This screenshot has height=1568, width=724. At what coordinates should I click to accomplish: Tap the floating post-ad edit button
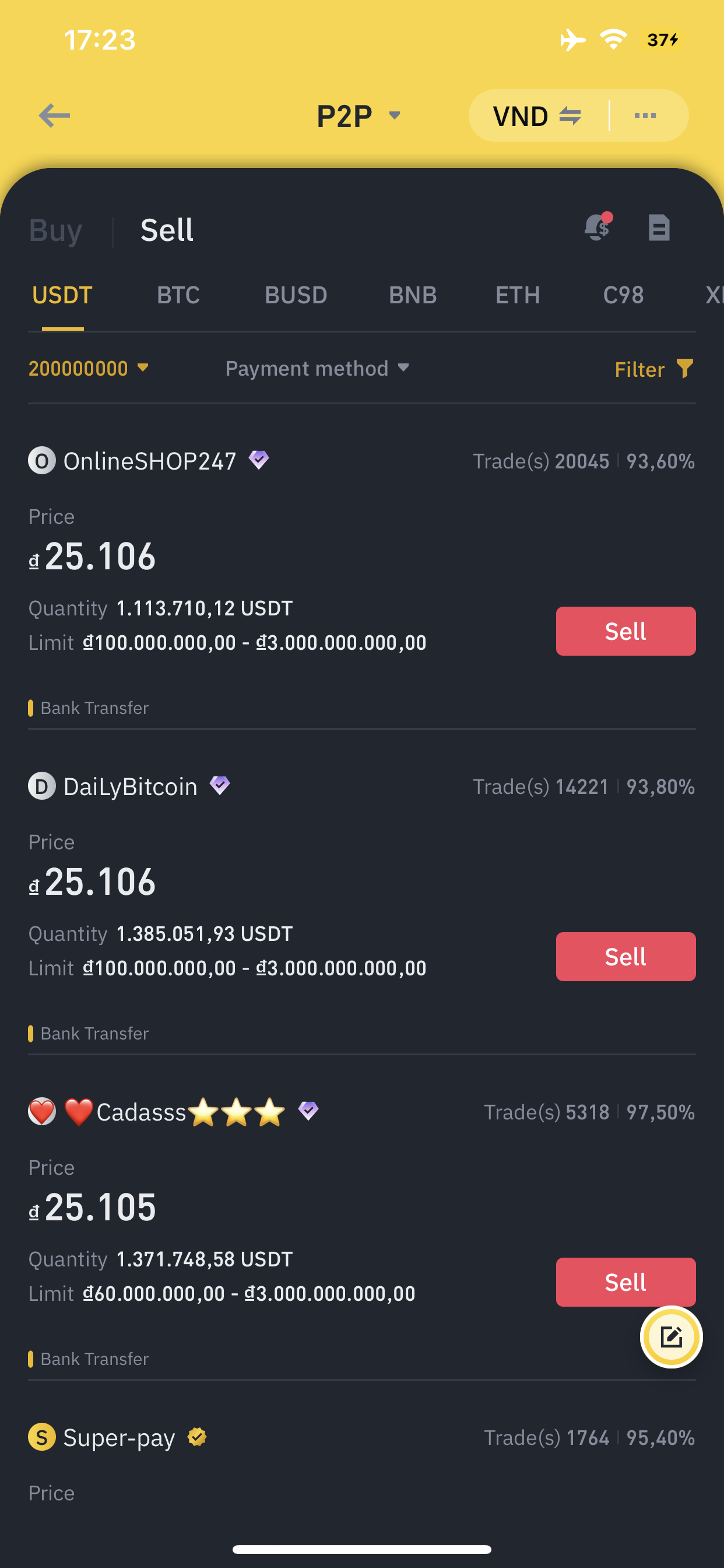point(671,1338)
